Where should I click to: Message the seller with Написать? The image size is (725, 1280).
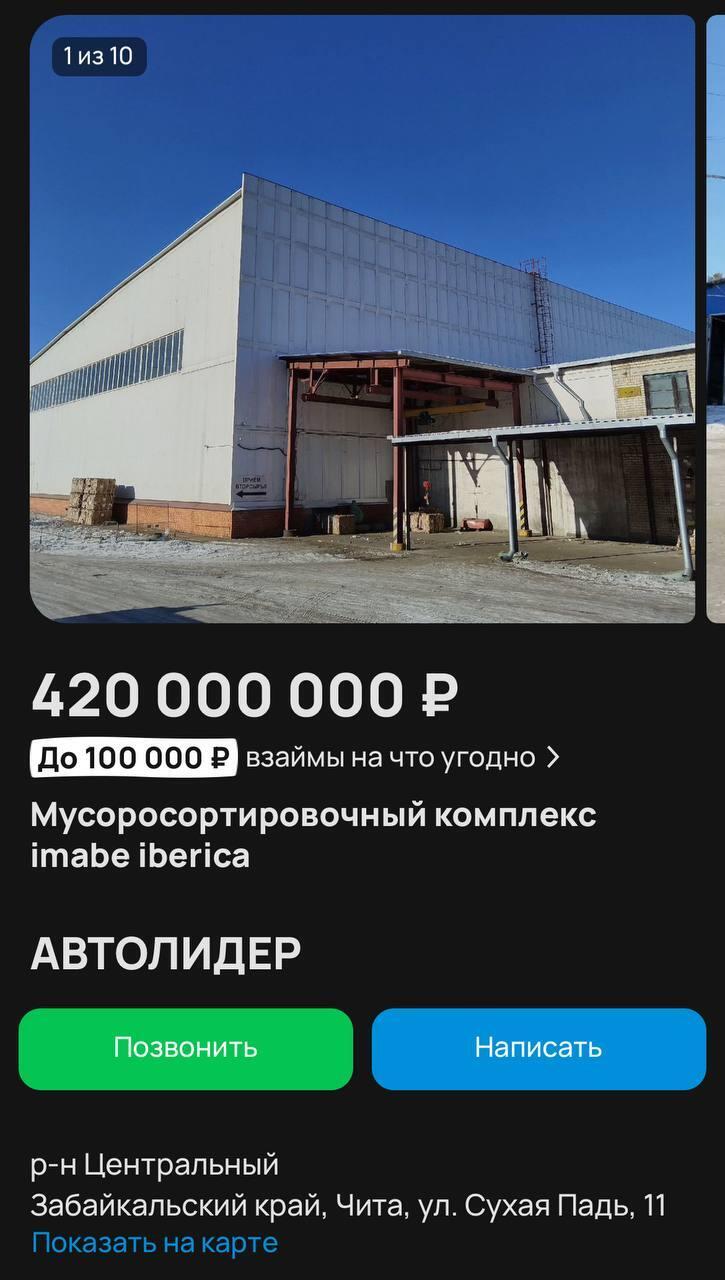(x=538, y=1048)
